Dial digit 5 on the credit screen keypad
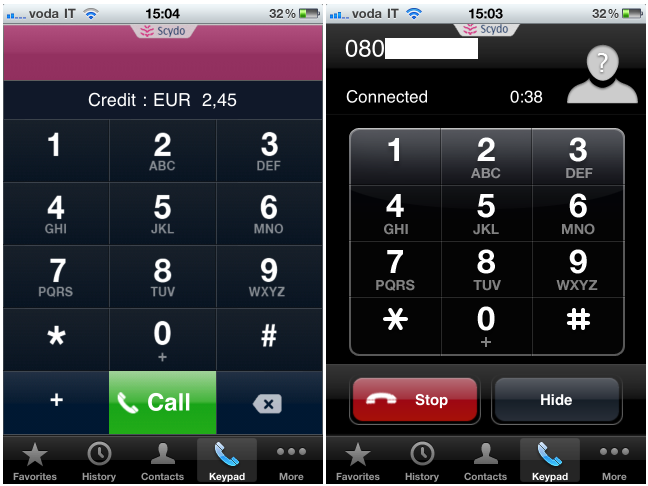The width and height of the screenshot is (648, 486). (162, 214)
